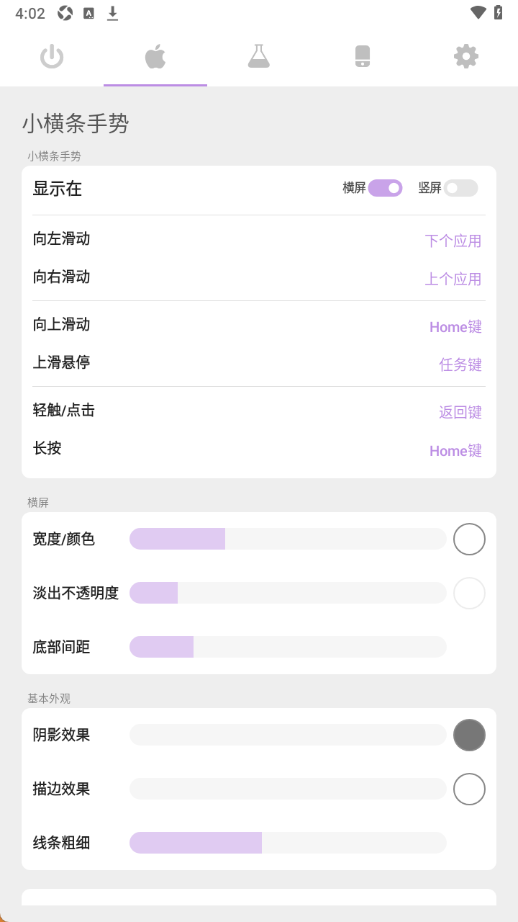This screenshot has height=922, width=518.
Task: Open the gray 阴影效果 color swatch
Action: [x=469, y=735]
